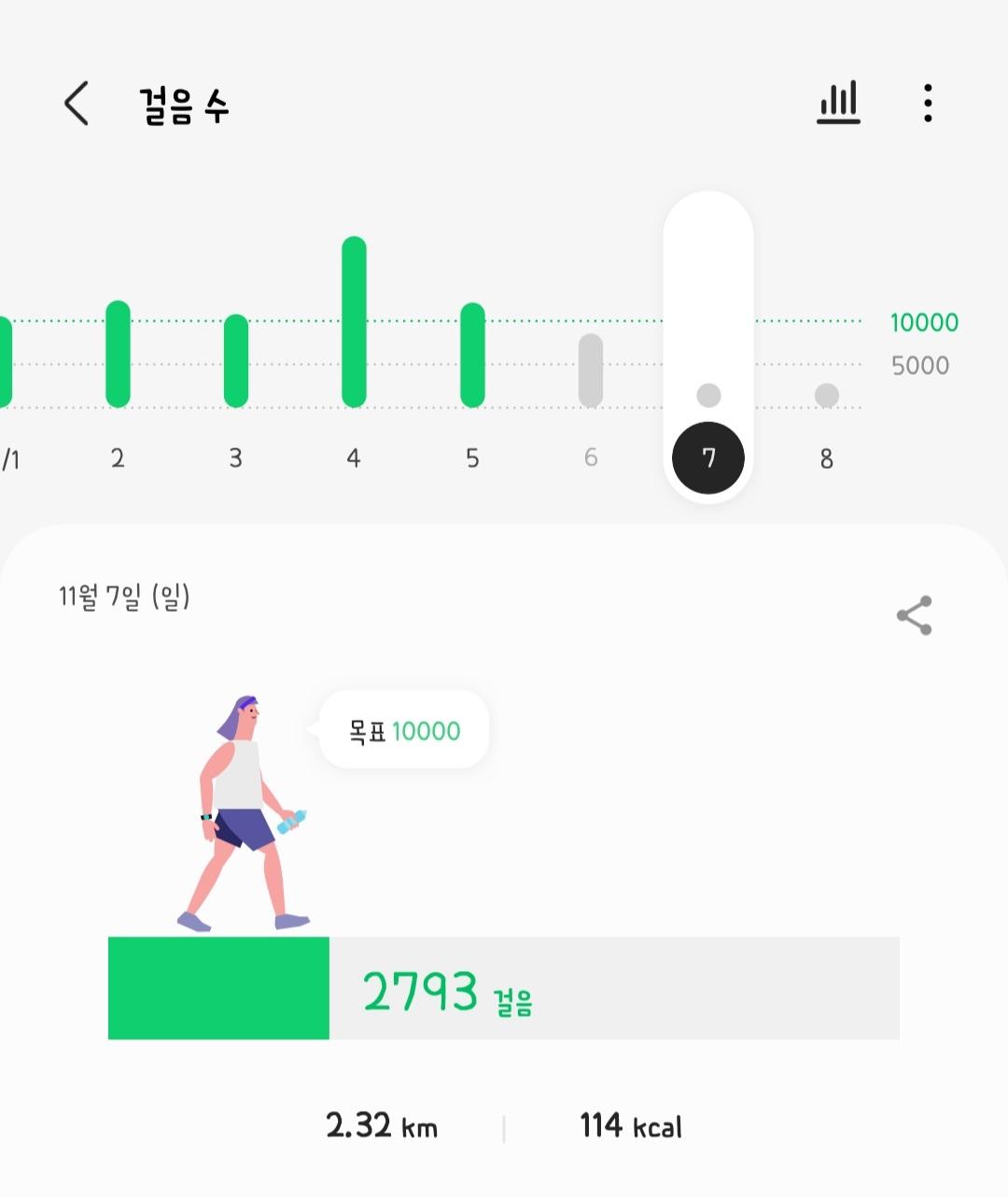Open the more options menu
This screenshot has height=1197, width=1008.
point(928,103)
